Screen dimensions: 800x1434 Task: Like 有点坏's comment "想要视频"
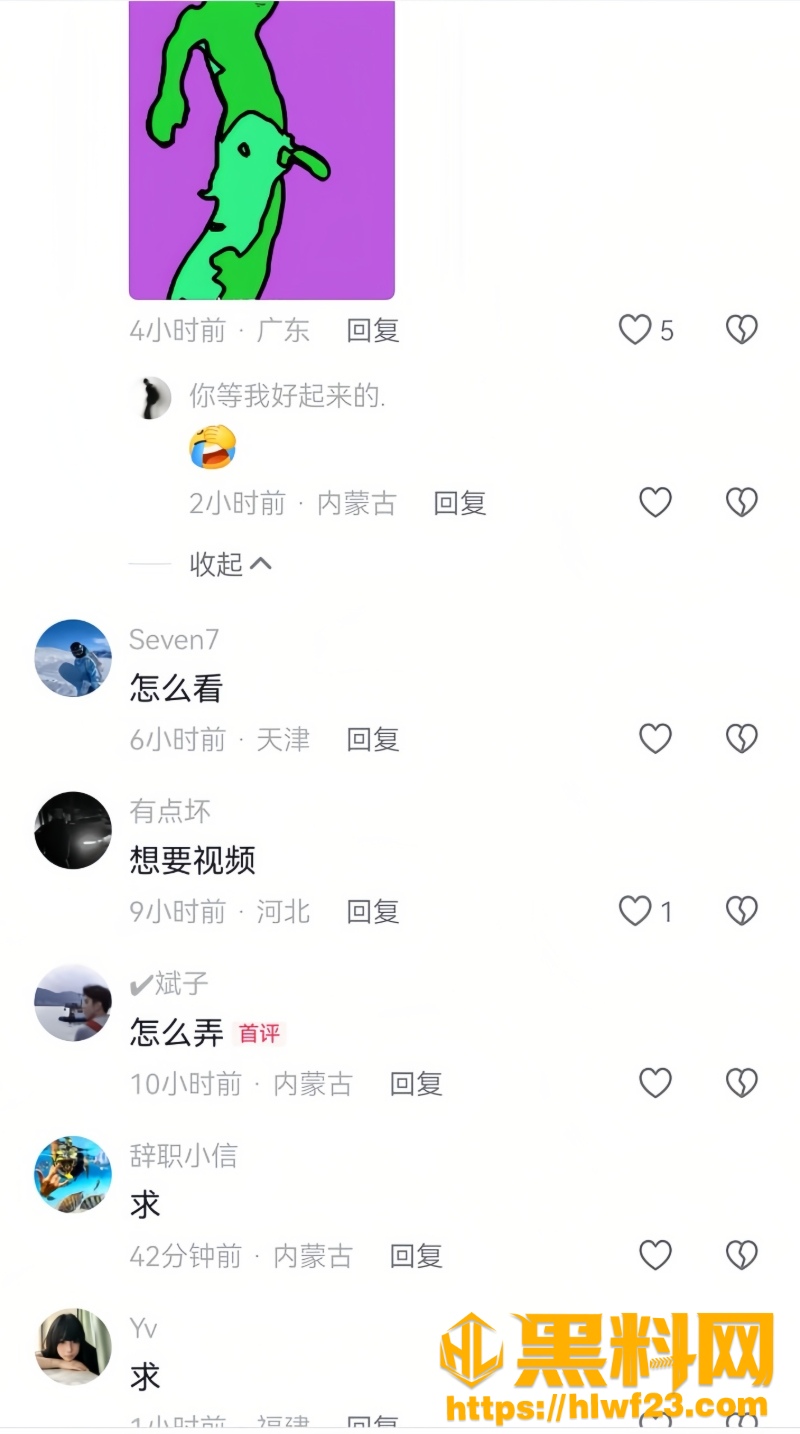(x=635, y=911)
